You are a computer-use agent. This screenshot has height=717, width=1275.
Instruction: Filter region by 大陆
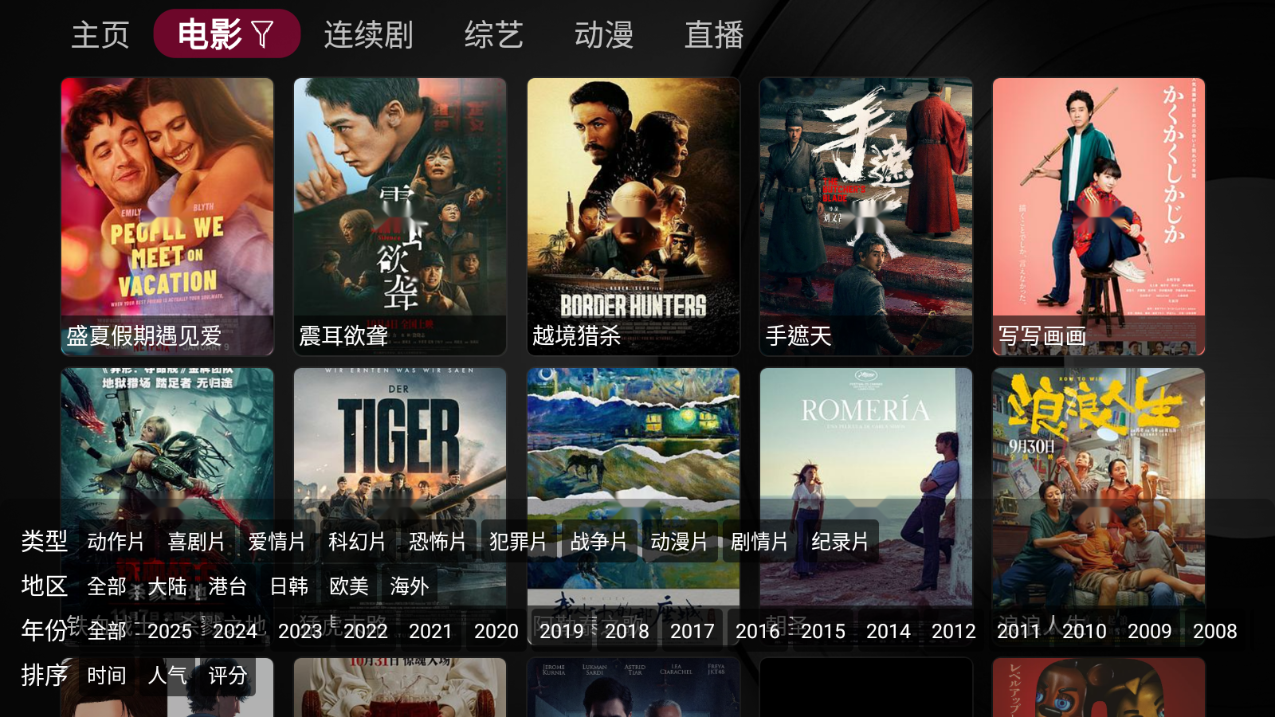point(167,586)
